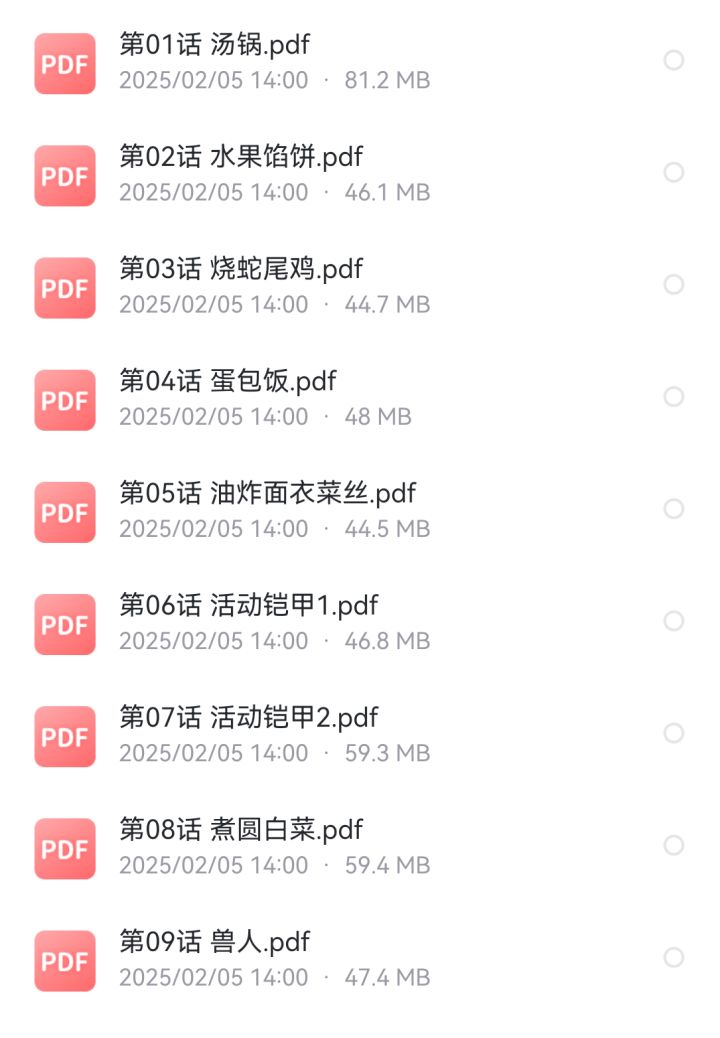View the file 第08话 煮圆白菜.pdf

tap(240, 829)
